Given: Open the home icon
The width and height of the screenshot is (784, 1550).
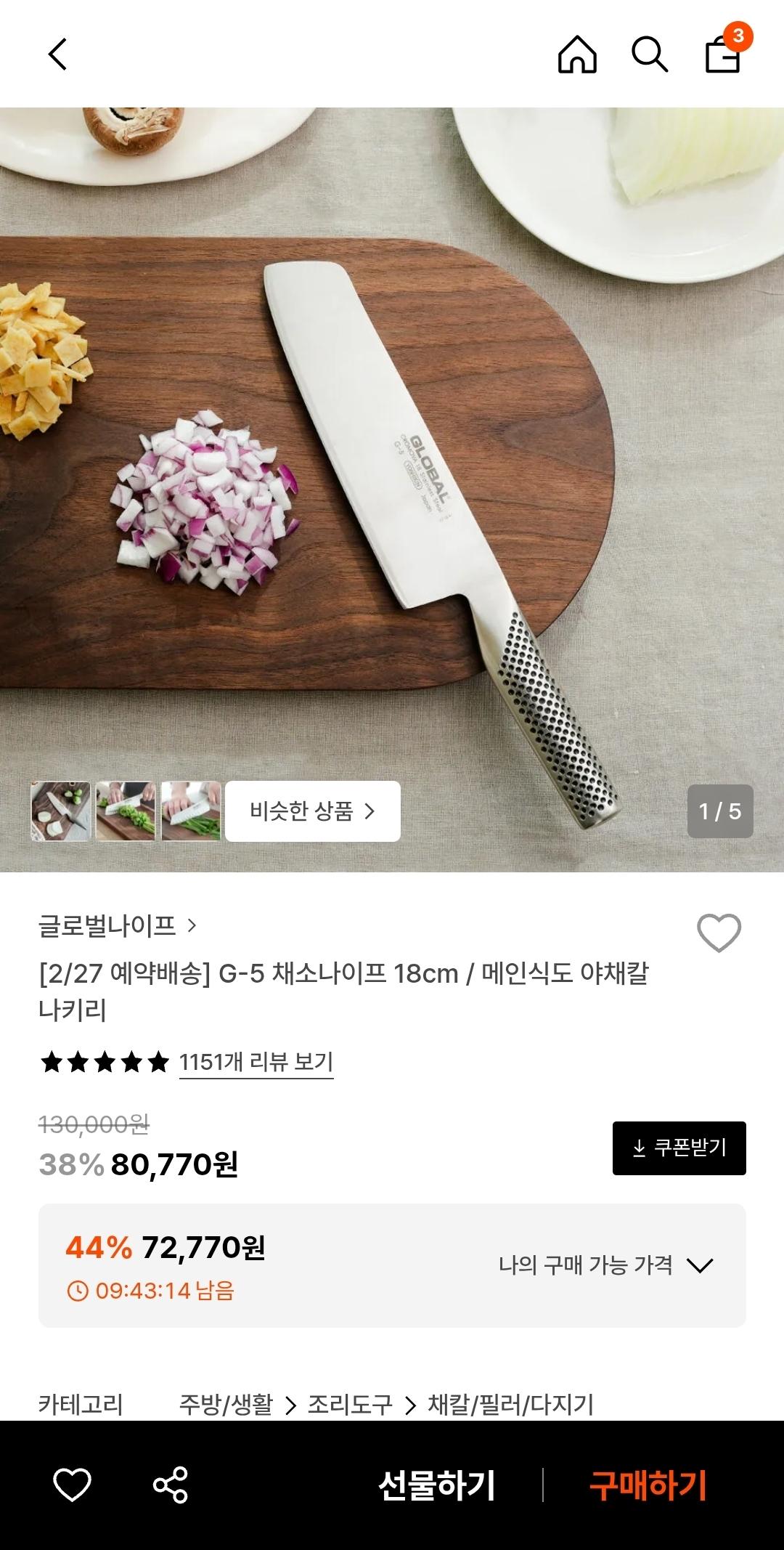Looking at the screenshot, I should click(x=577, y=54).
